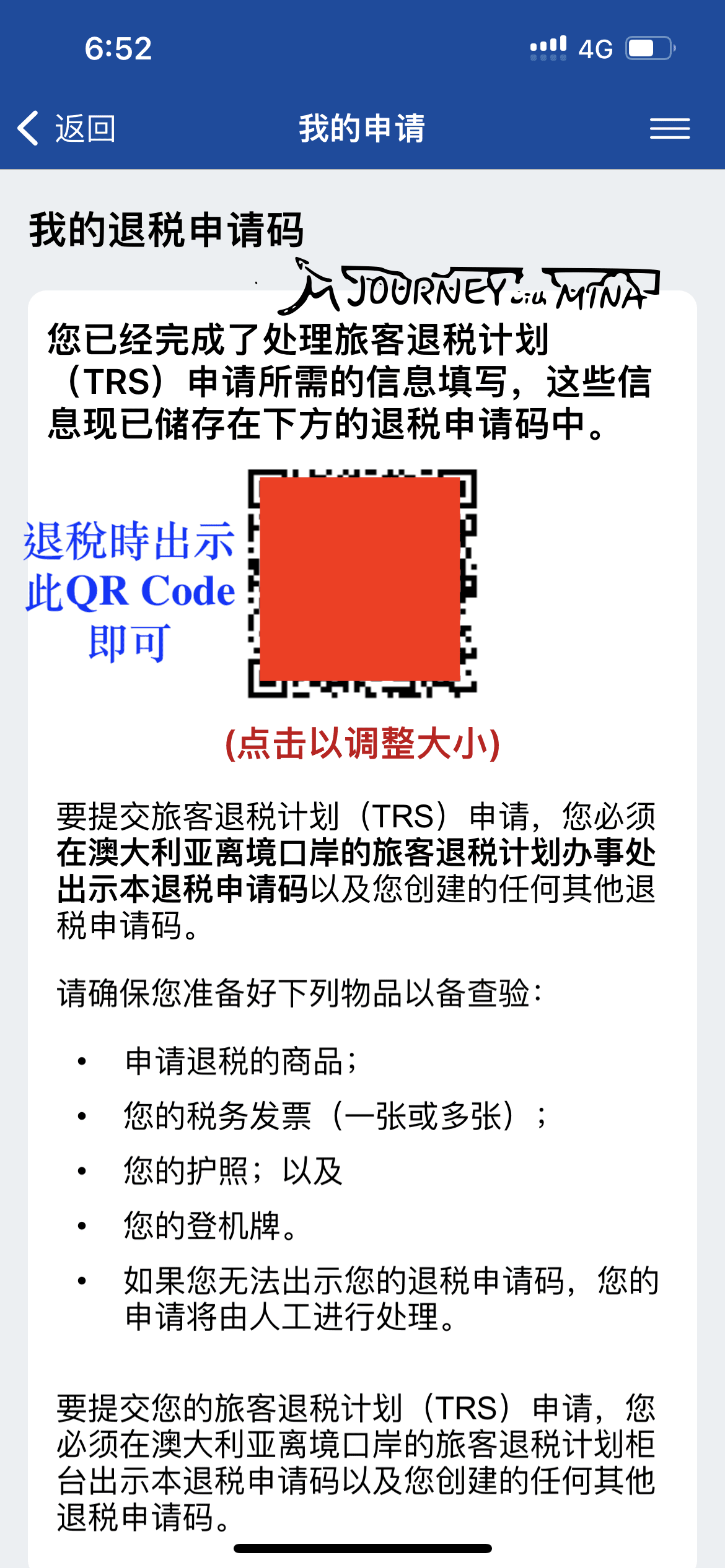
Task: Go back using the 返回 button
Action: point(67,129)
